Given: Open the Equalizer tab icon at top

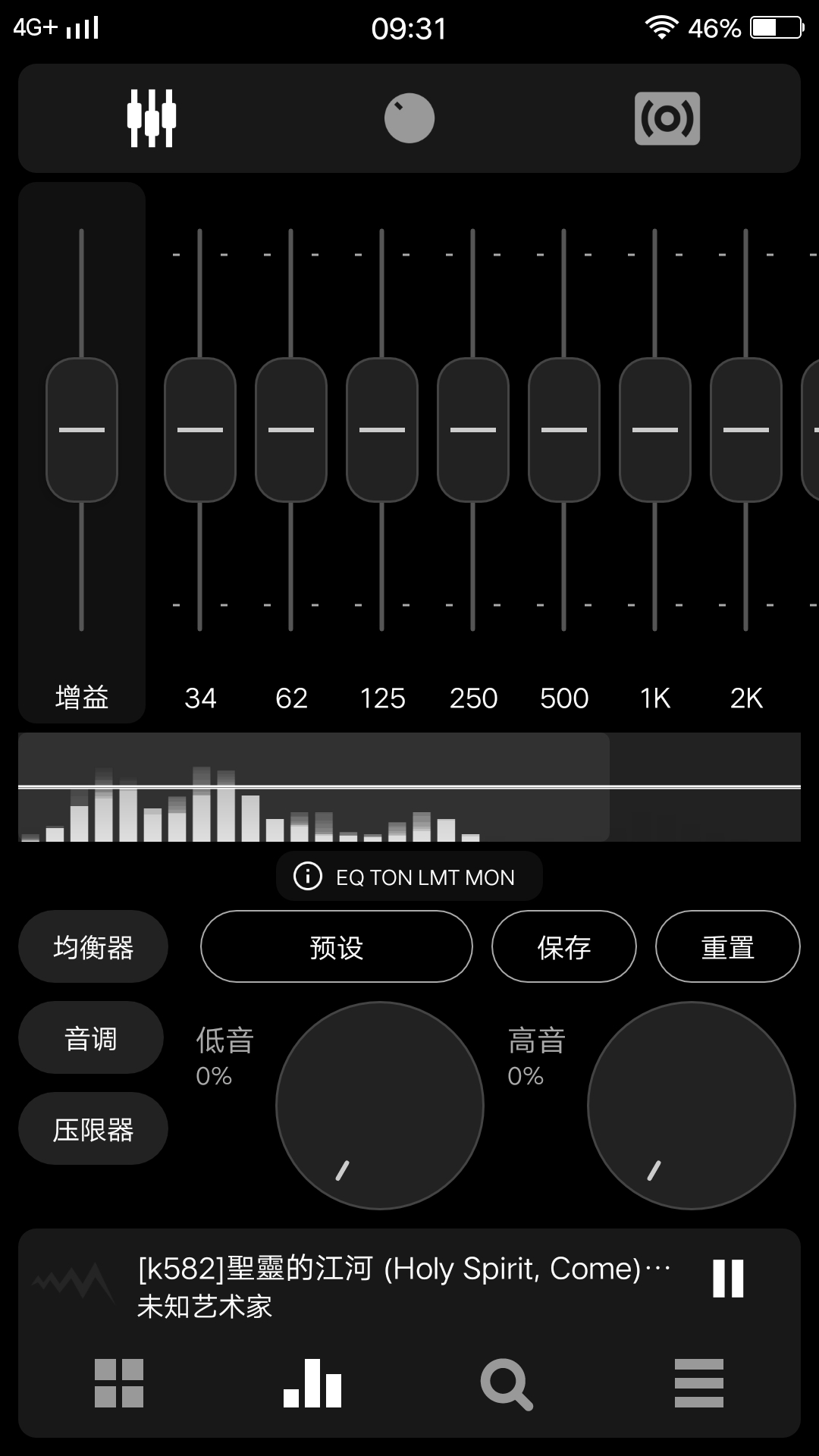Looking at the screenshot, I should [151, 118].
